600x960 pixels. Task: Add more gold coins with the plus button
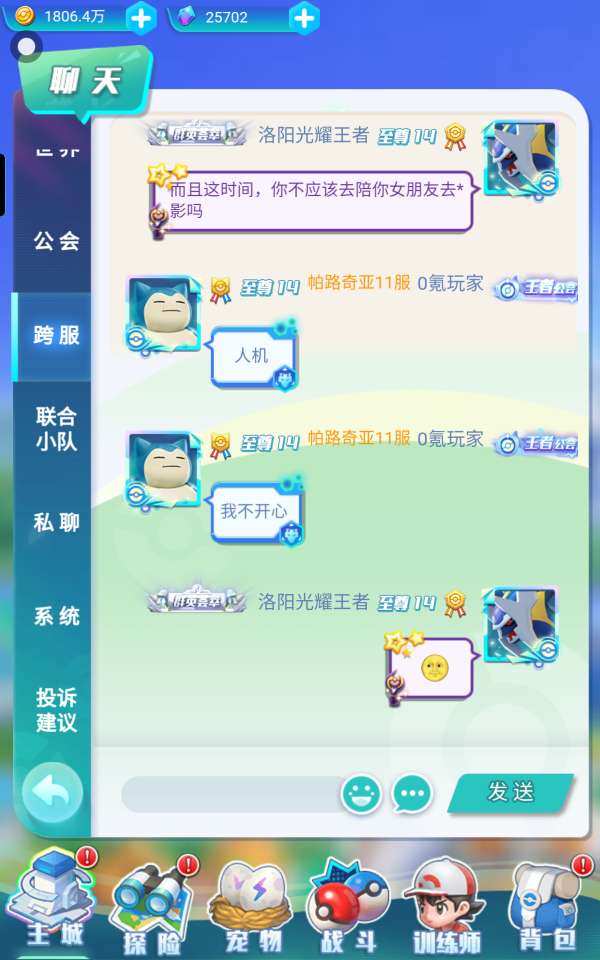tap(142, 17)
